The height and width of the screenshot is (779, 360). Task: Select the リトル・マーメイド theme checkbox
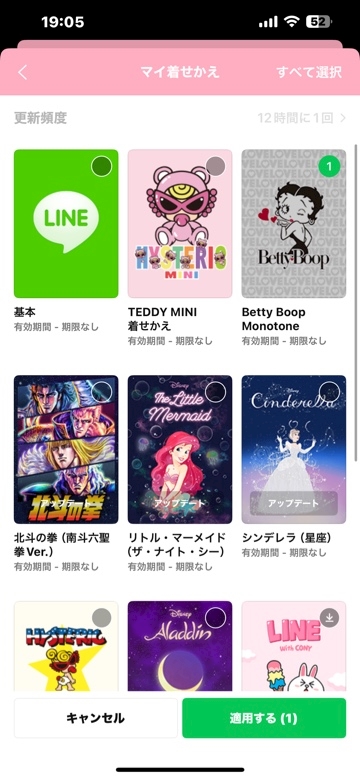click(x=216, y=392)
